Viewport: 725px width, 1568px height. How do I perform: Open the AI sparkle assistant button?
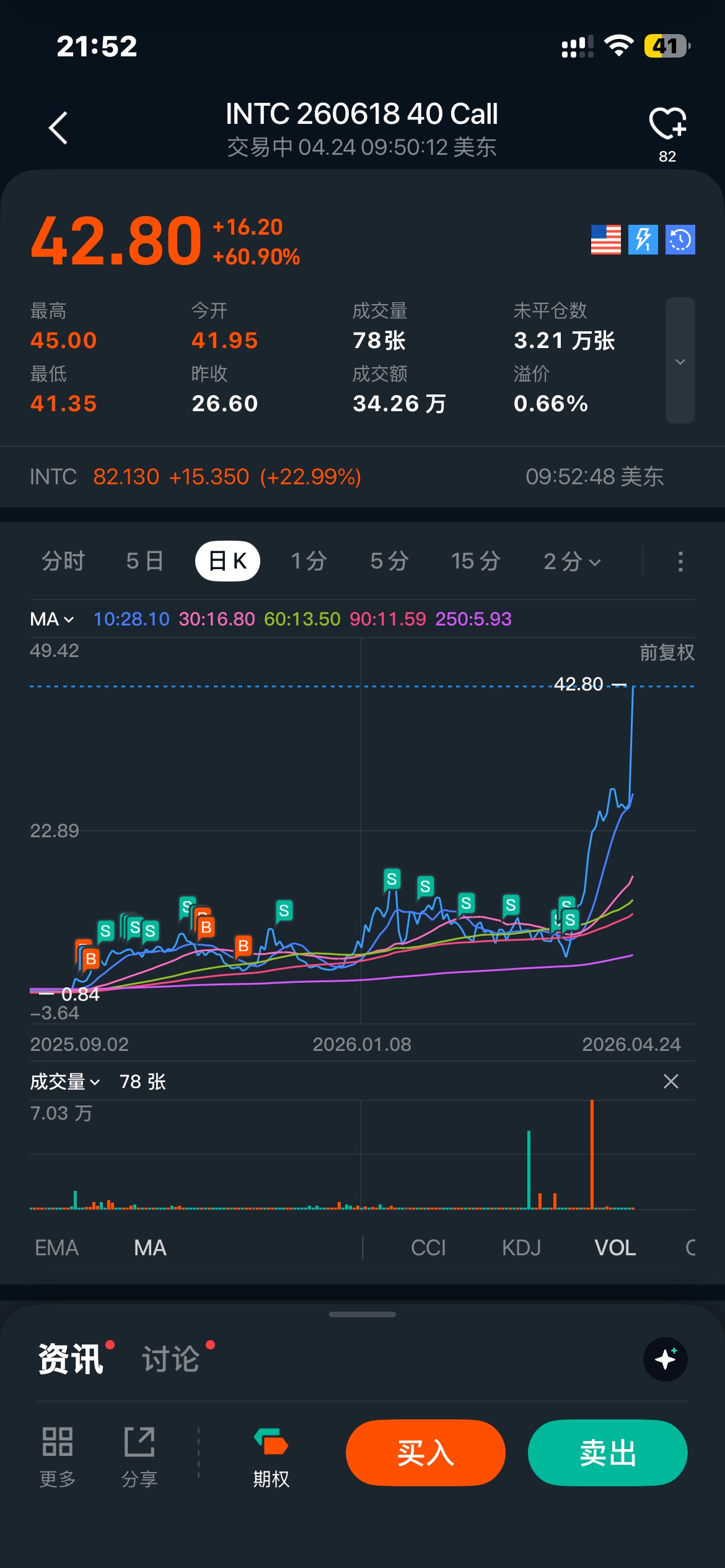pos(666,1359)
